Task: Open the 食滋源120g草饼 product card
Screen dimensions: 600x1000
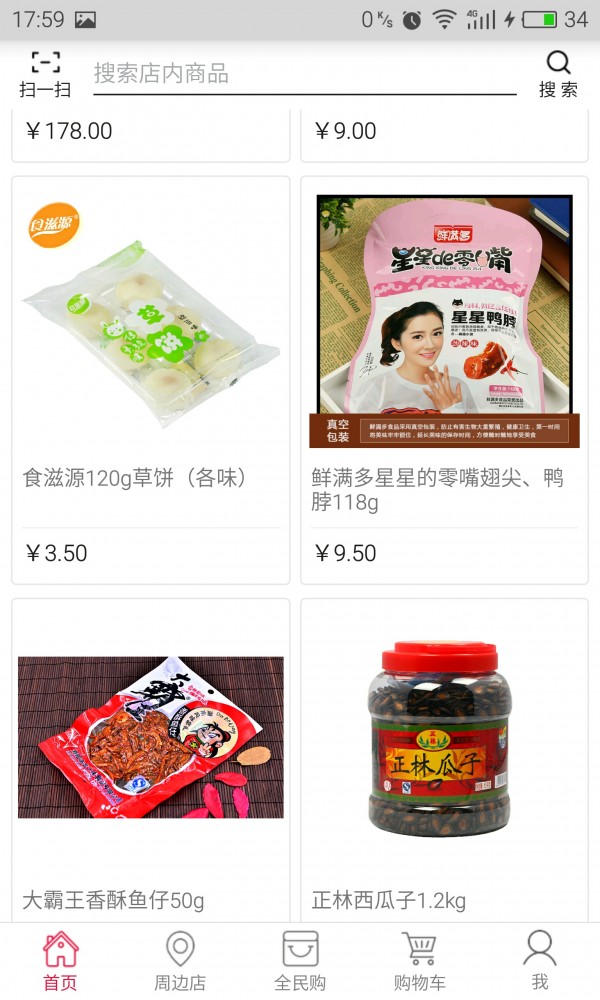Action: point(150,380)
